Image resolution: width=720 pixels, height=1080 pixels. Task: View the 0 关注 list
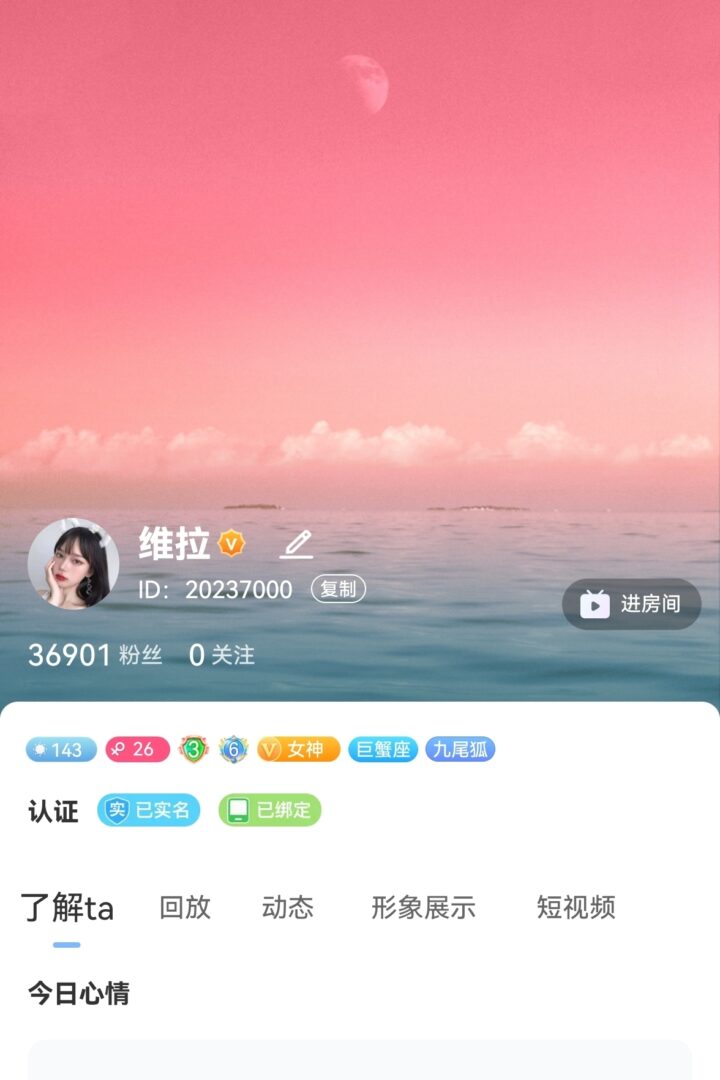(222, 655)
